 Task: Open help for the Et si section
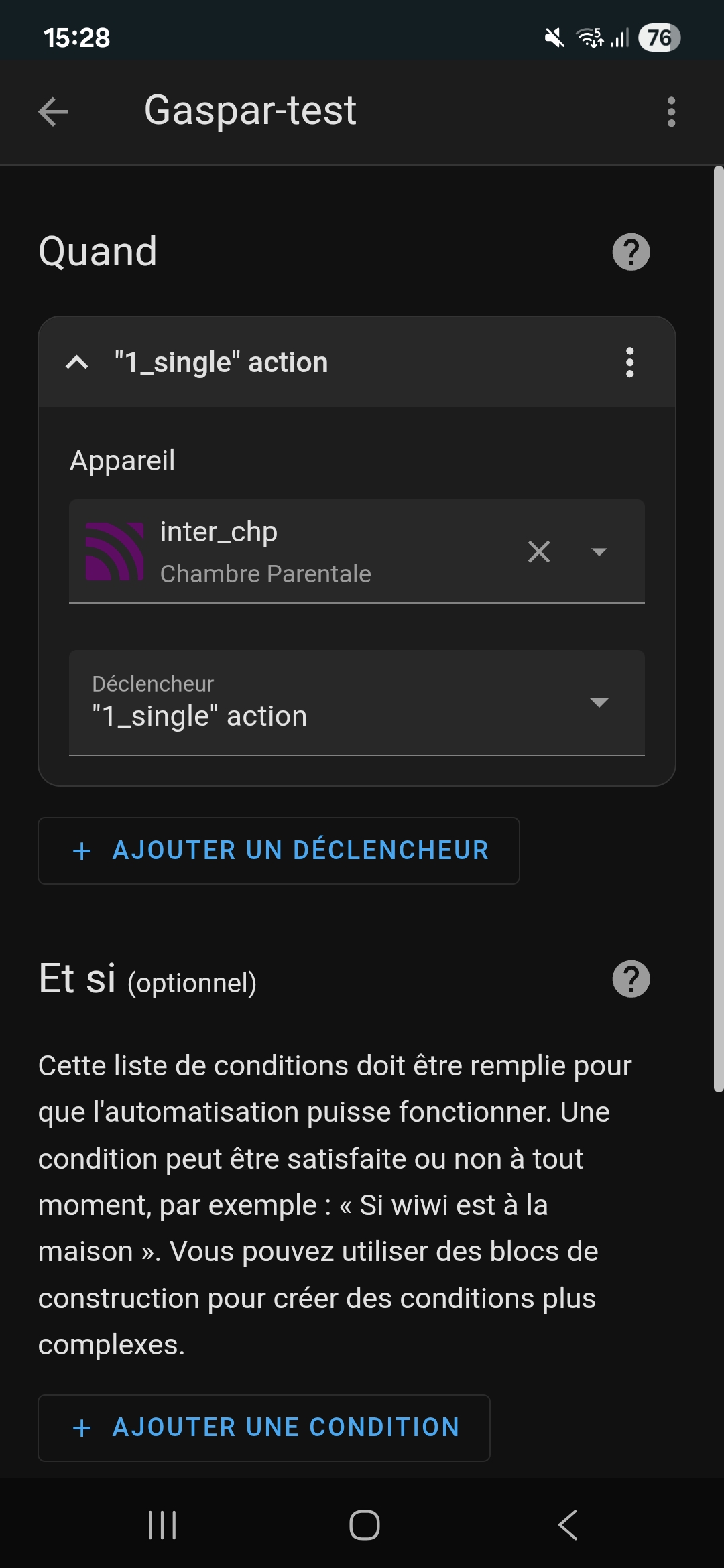(x=631, y=979)
